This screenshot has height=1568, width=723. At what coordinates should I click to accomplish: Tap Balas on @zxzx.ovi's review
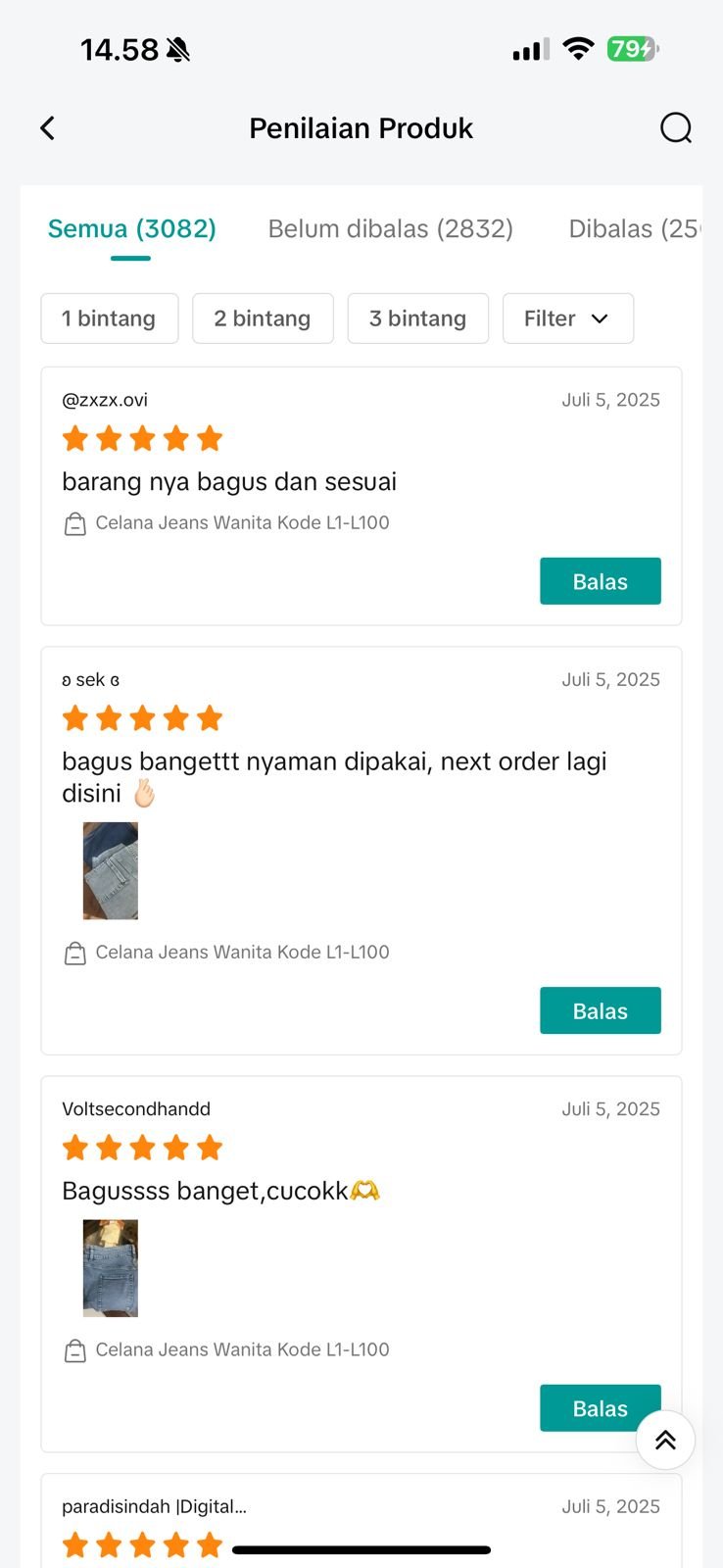point(600,581)
